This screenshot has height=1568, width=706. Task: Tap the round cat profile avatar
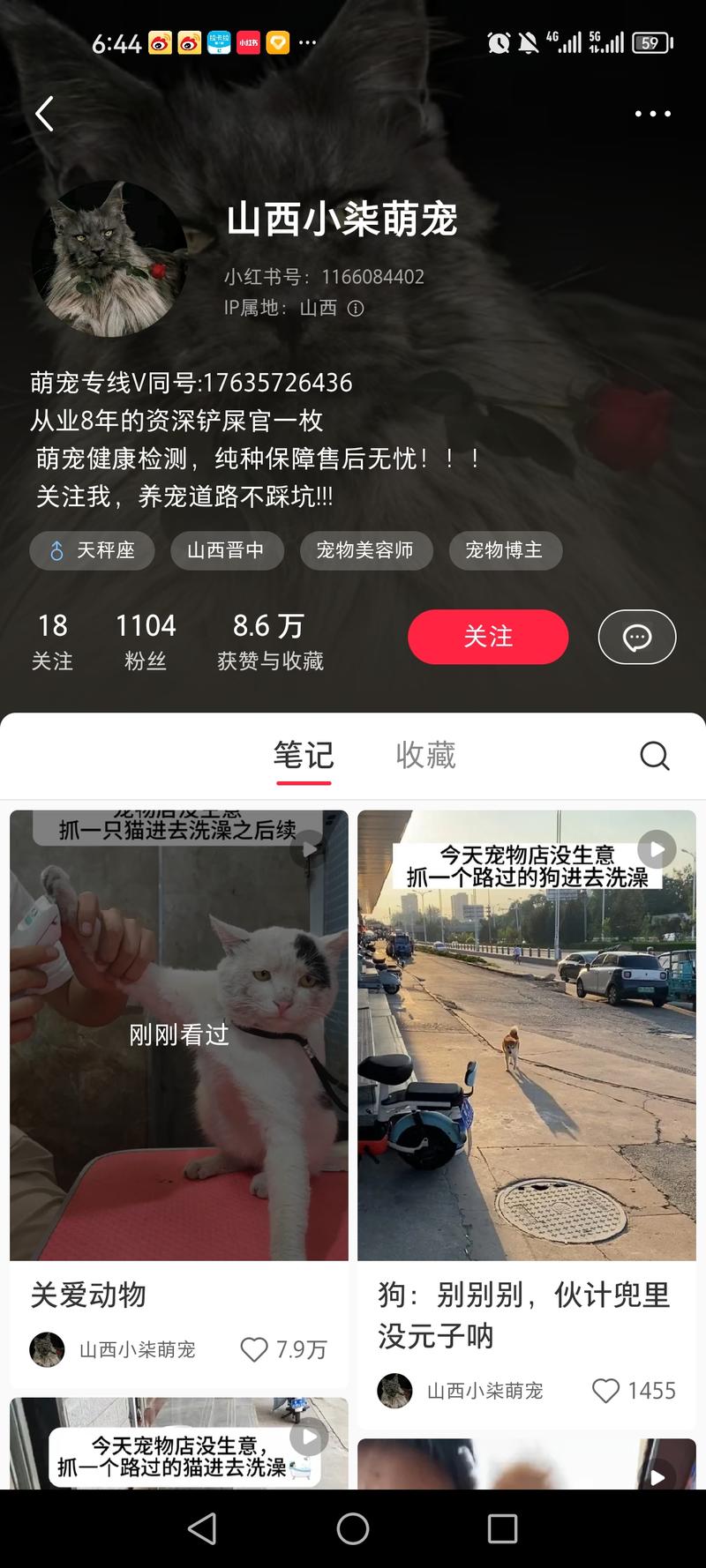click(109, 259)
